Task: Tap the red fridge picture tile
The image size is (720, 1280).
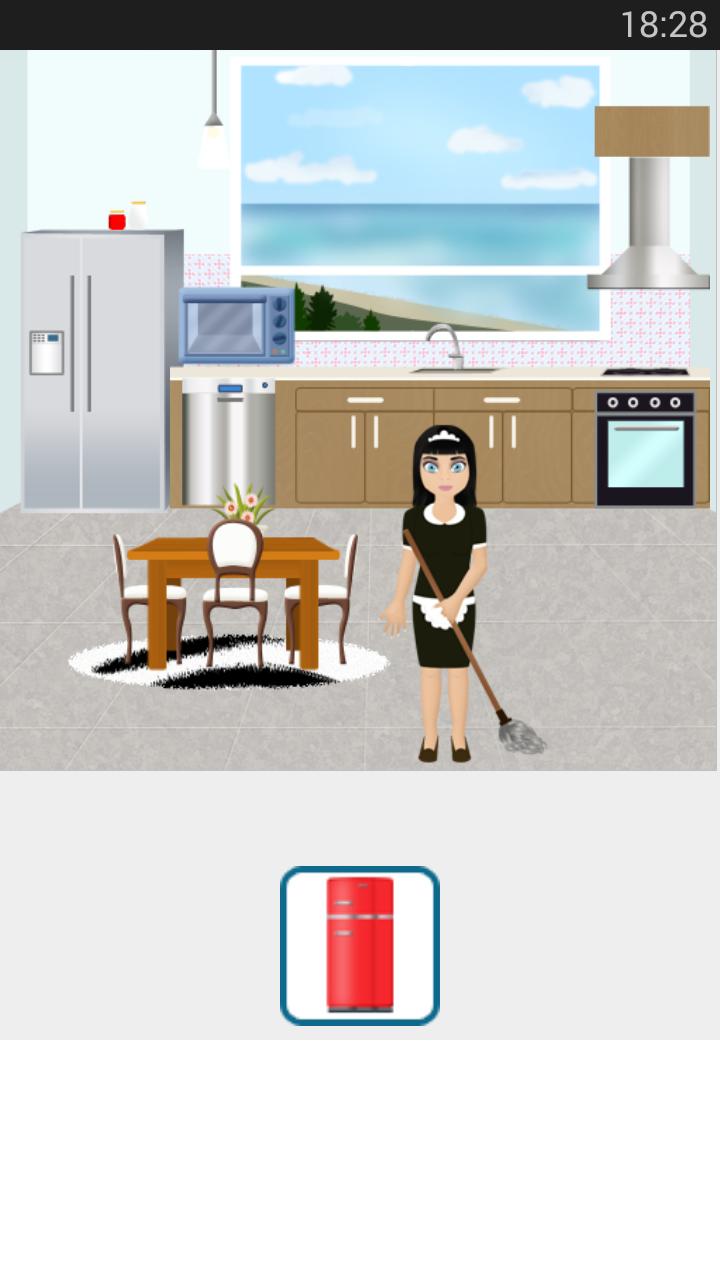Action: (x=360, y=945)
